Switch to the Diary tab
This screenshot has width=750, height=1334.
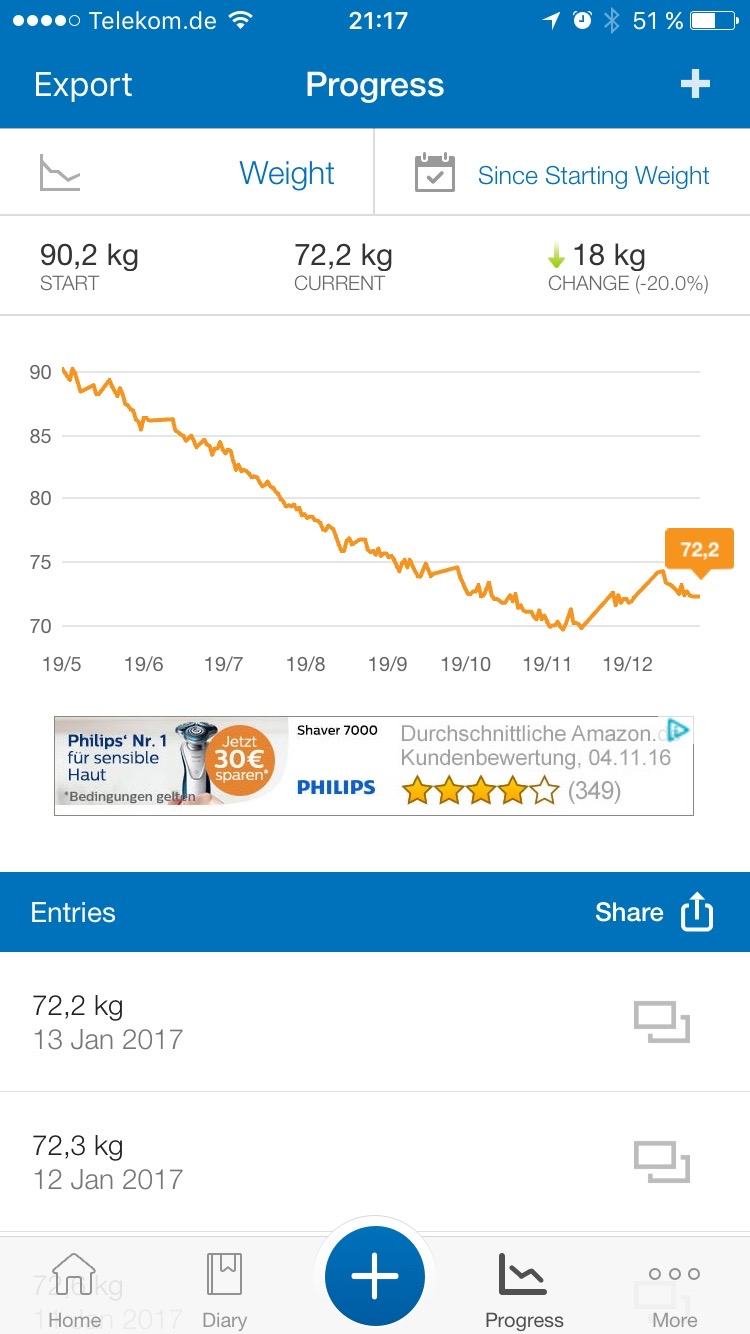point(224,1290)
